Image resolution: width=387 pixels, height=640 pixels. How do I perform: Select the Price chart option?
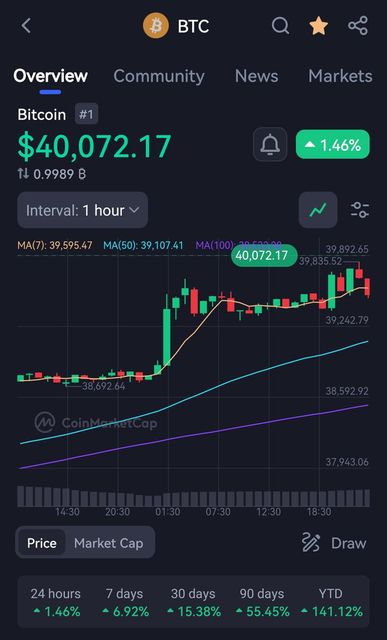click(x=42, y=543)
